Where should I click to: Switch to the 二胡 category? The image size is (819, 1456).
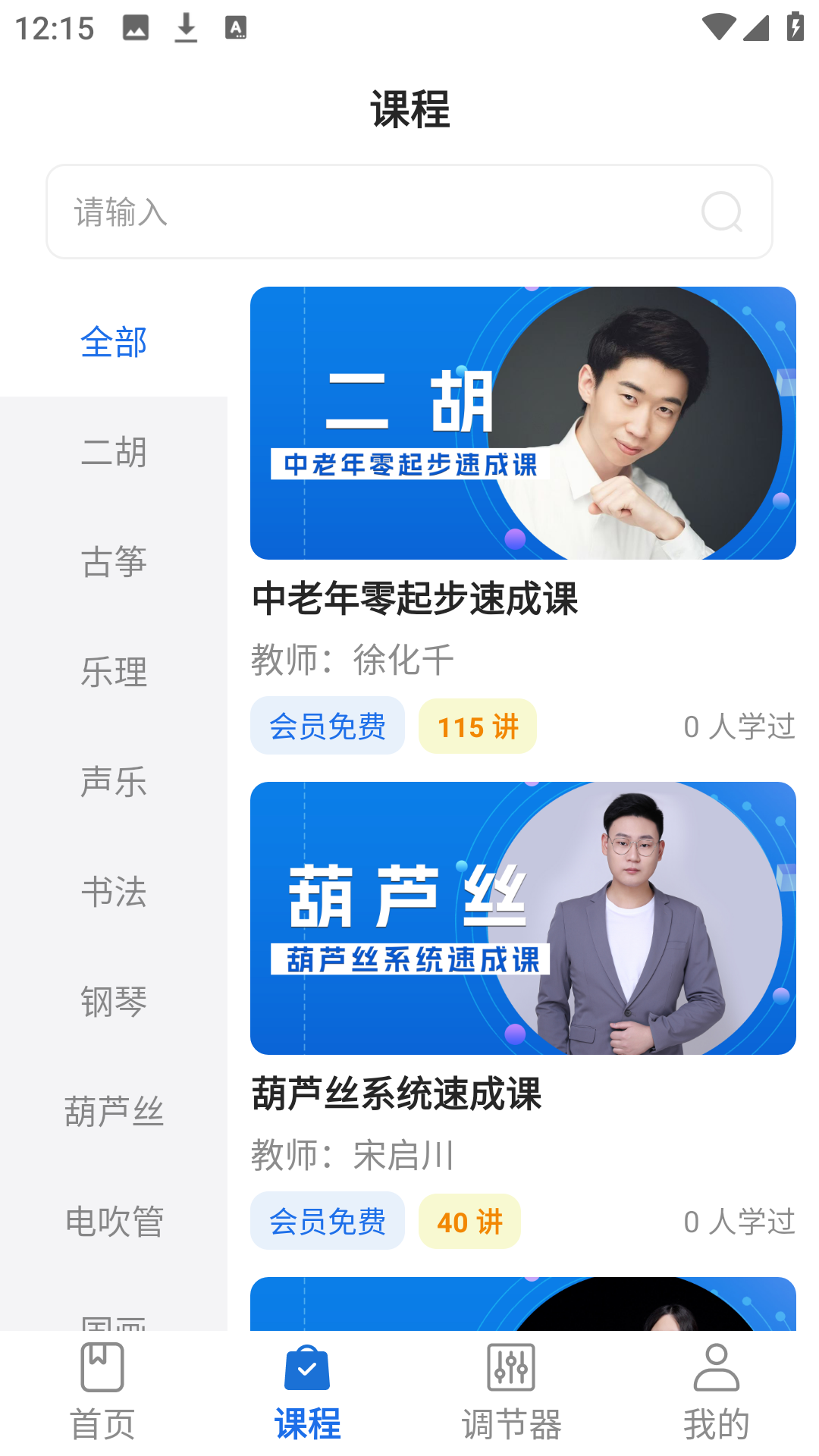(115, 453)
